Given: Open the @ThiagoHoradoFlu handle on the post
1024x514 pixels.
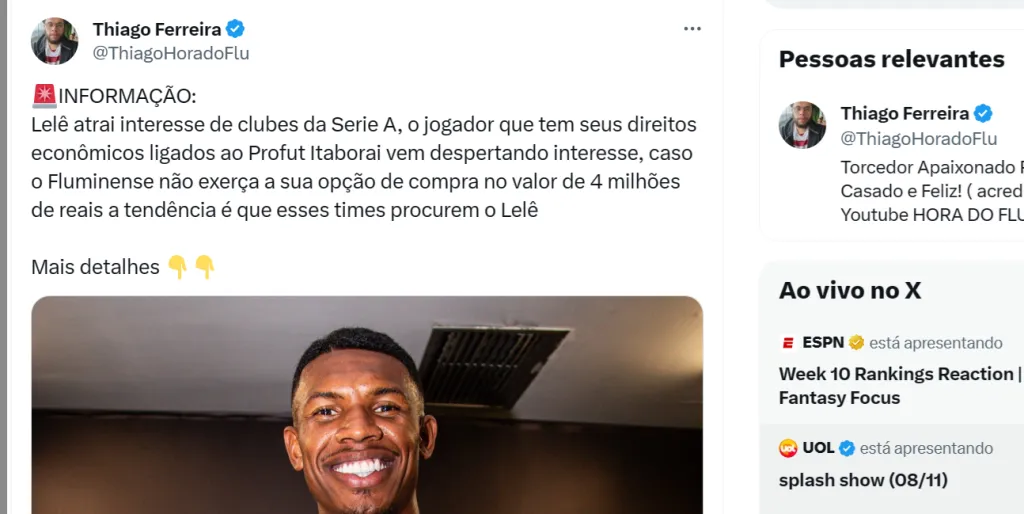Looking at the screenshot, I should click(x=171, y=54).
